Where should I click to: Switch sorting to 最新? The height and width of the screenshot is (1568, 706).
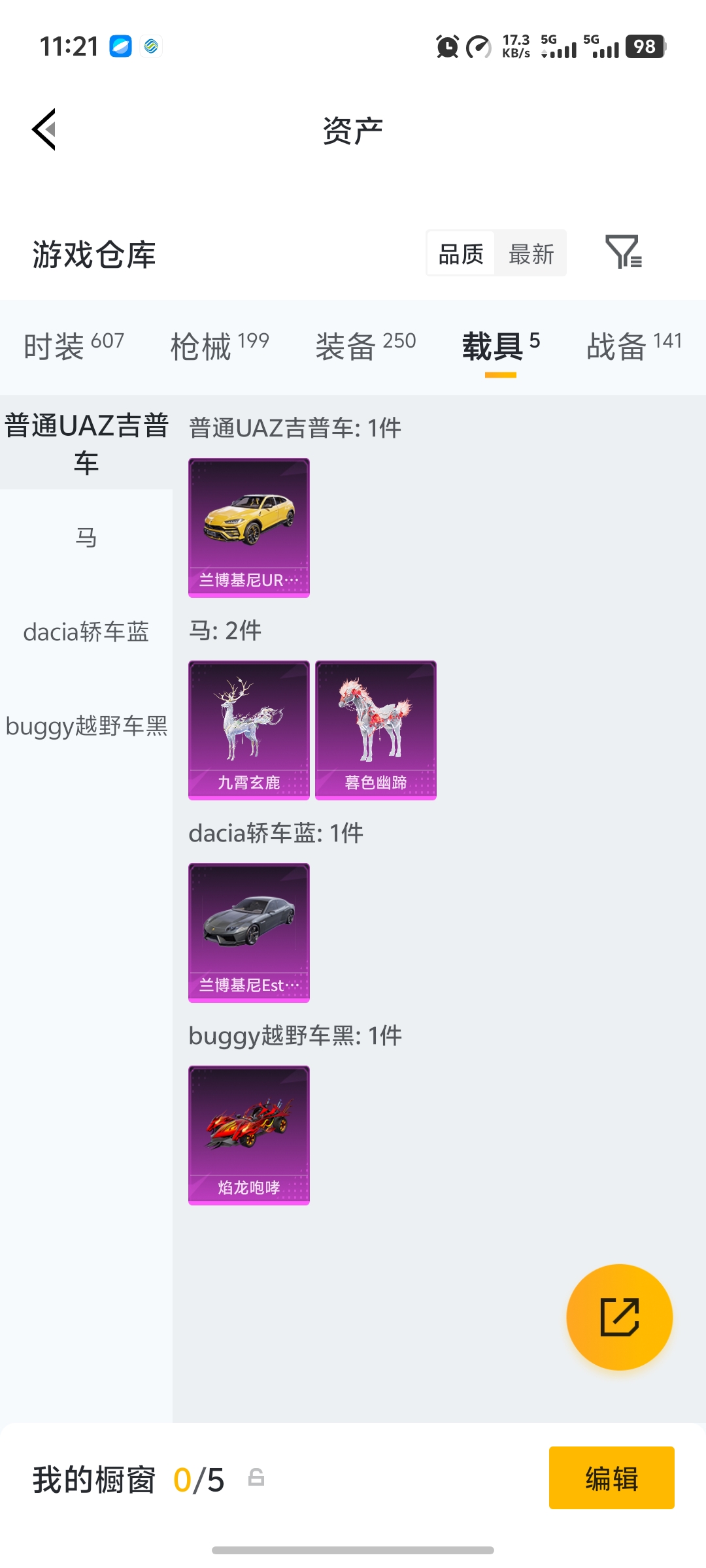click(531, 253)
